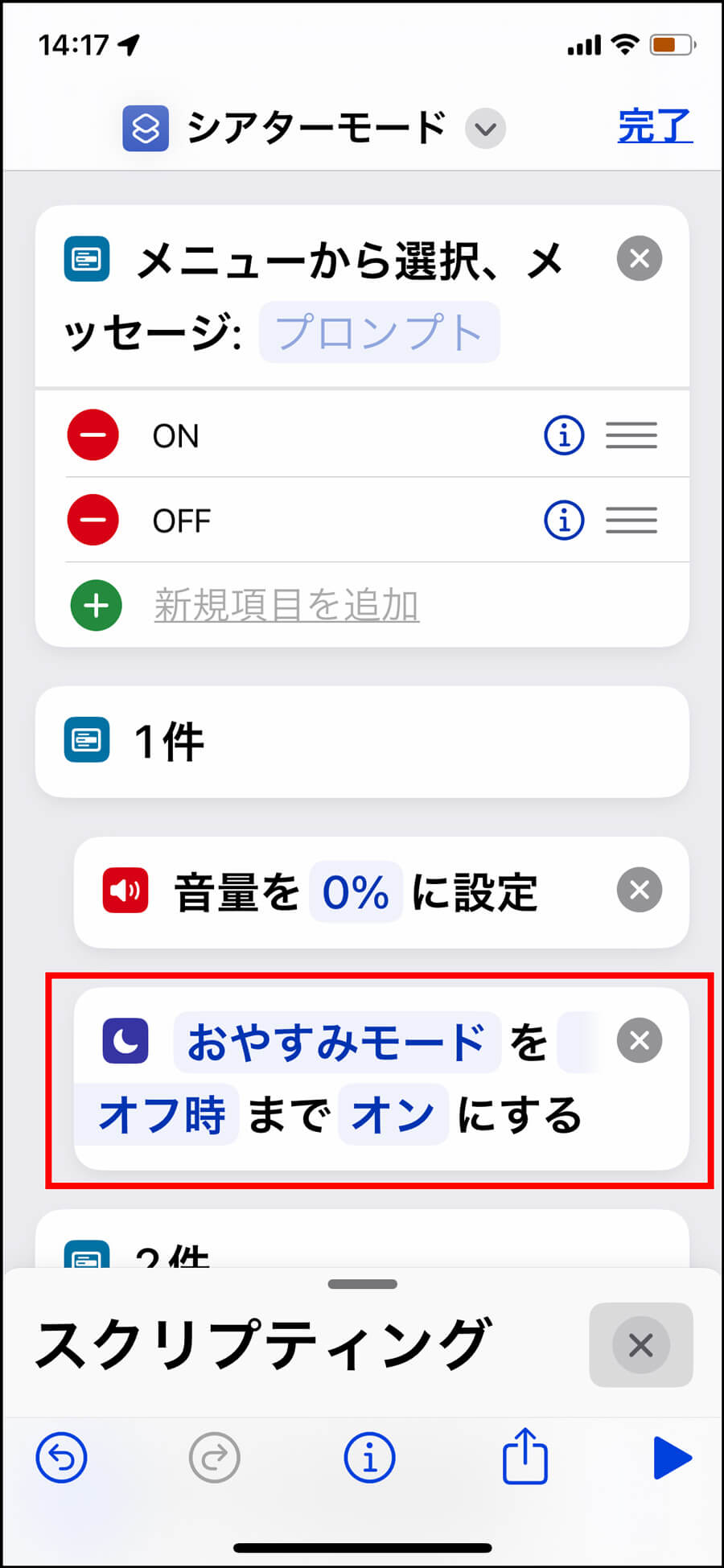Viewport: 724px width, 1568px height.
Task: Change the 0% volume value
Action: coord(355,891)
